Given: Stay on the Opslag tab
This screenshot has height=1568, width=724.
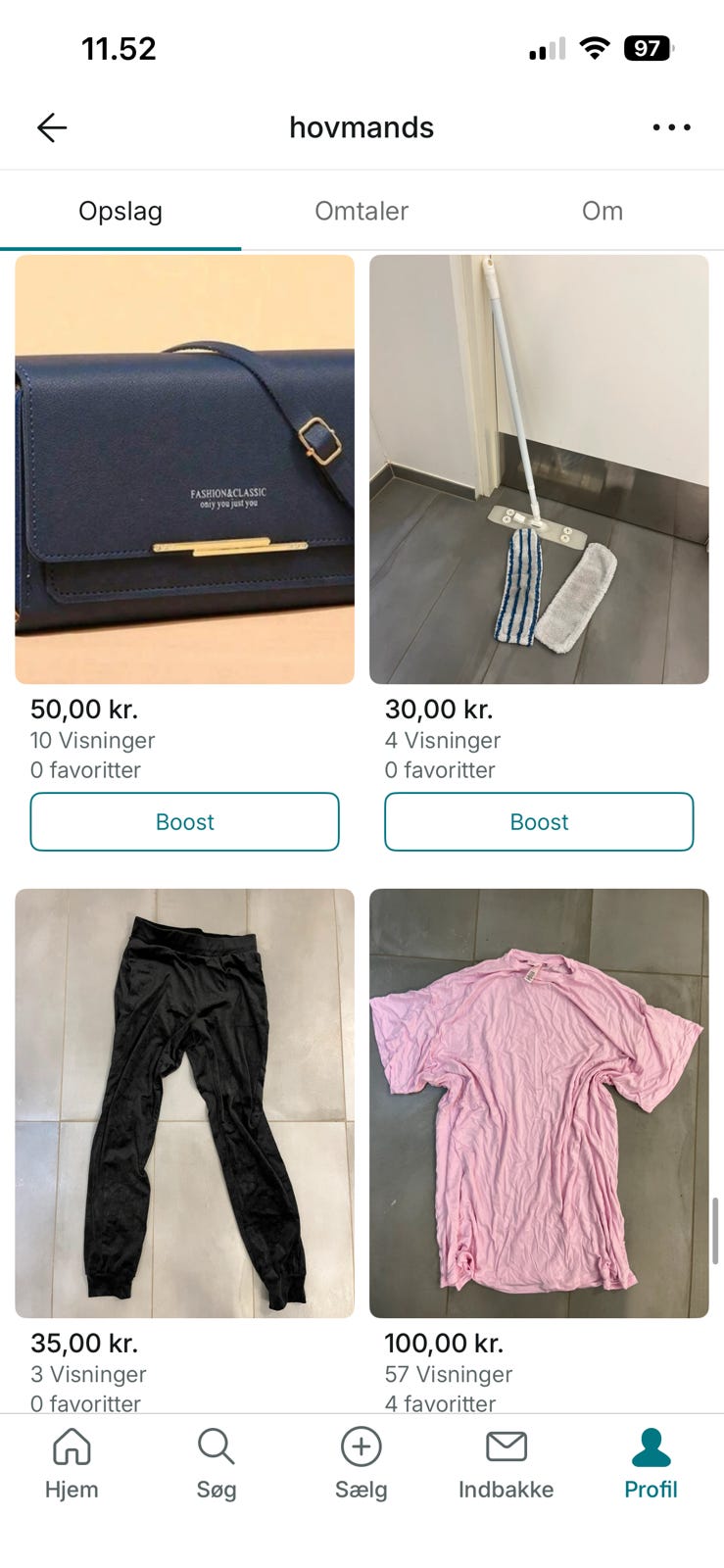Looking at the screenshot, I should click(120, 211).
